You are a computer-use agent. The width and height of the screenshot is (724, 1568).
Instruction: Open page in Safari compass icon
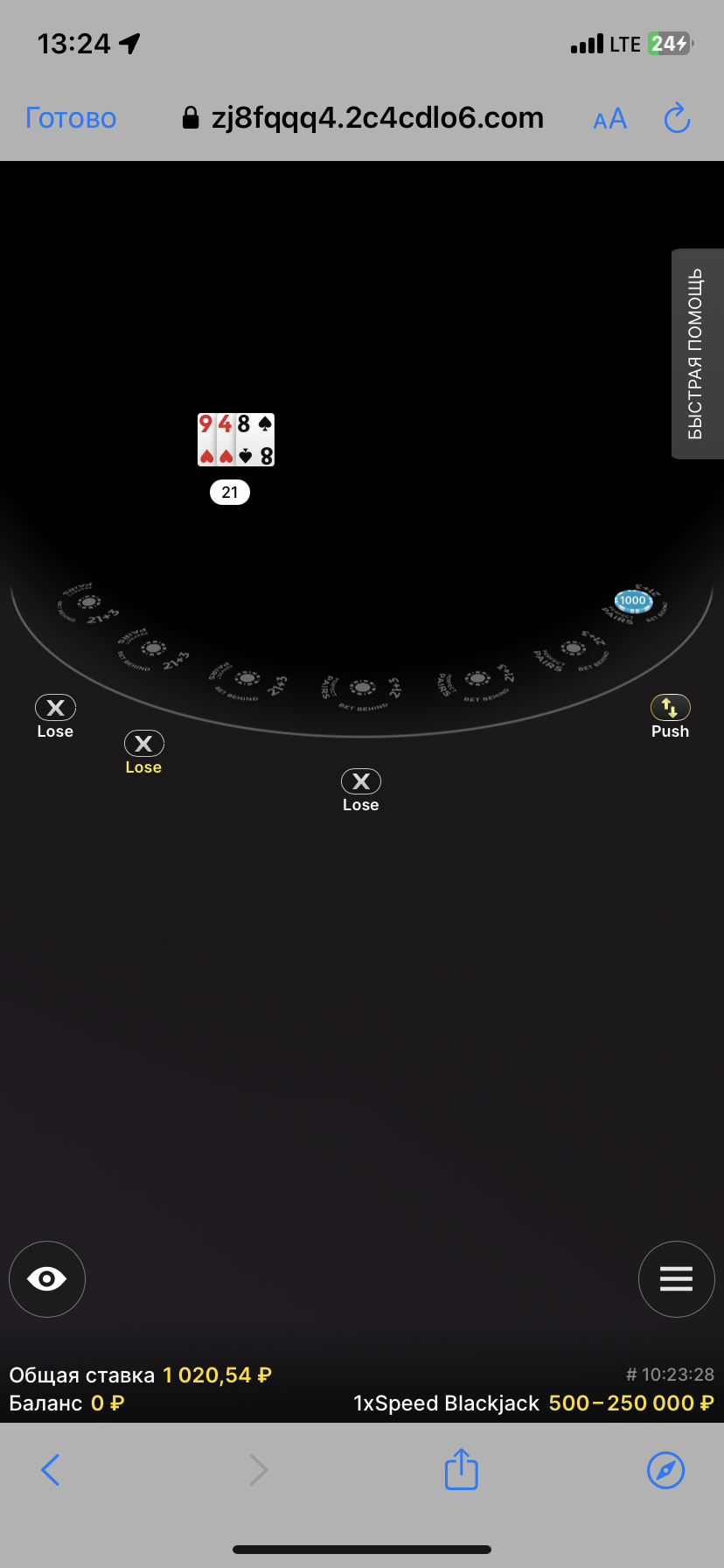point(665,1469)
